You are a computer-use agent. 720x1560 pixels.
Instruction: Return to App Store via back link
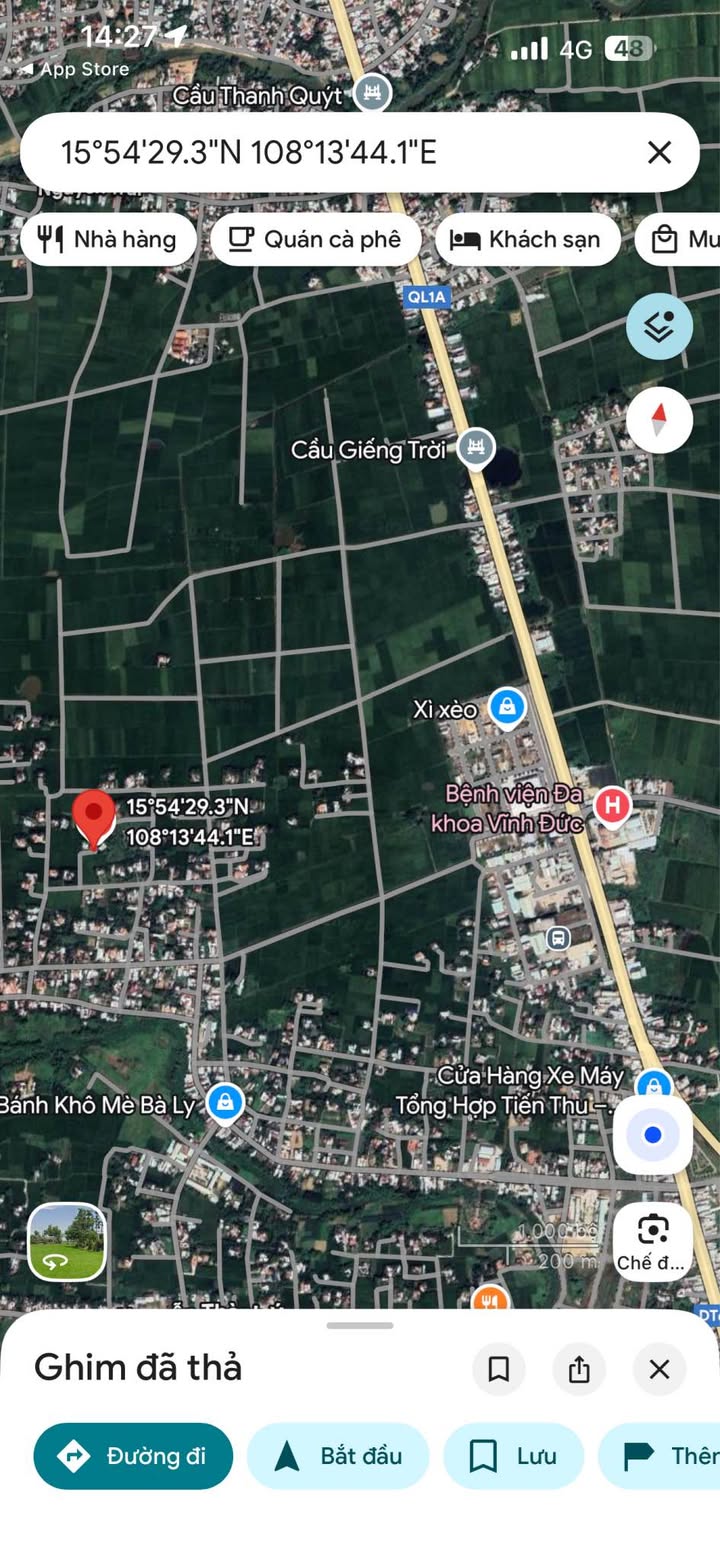click(75, 69)
